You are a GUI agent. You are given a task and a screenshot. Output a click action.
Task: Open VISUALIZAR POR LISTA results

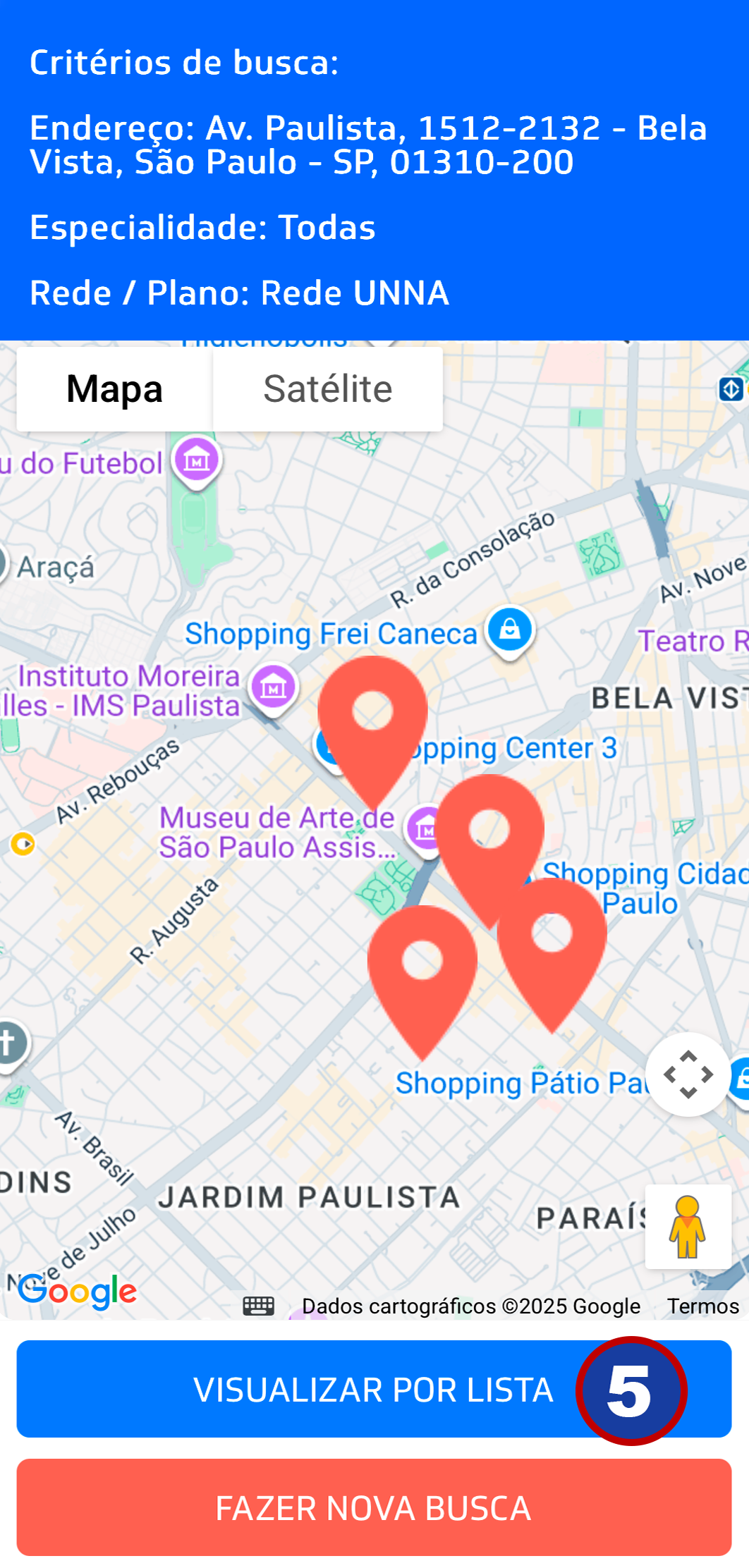374,1389
